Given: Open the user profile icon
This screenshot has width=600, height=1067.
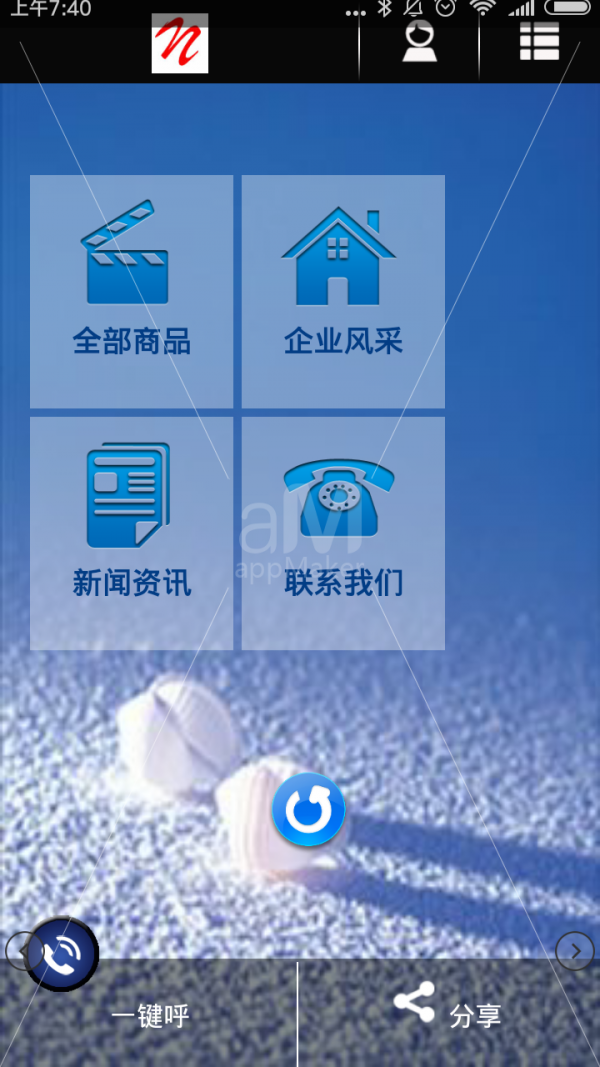Looking at the screenshot, I should pyautogui.click(x=419, y=43).
